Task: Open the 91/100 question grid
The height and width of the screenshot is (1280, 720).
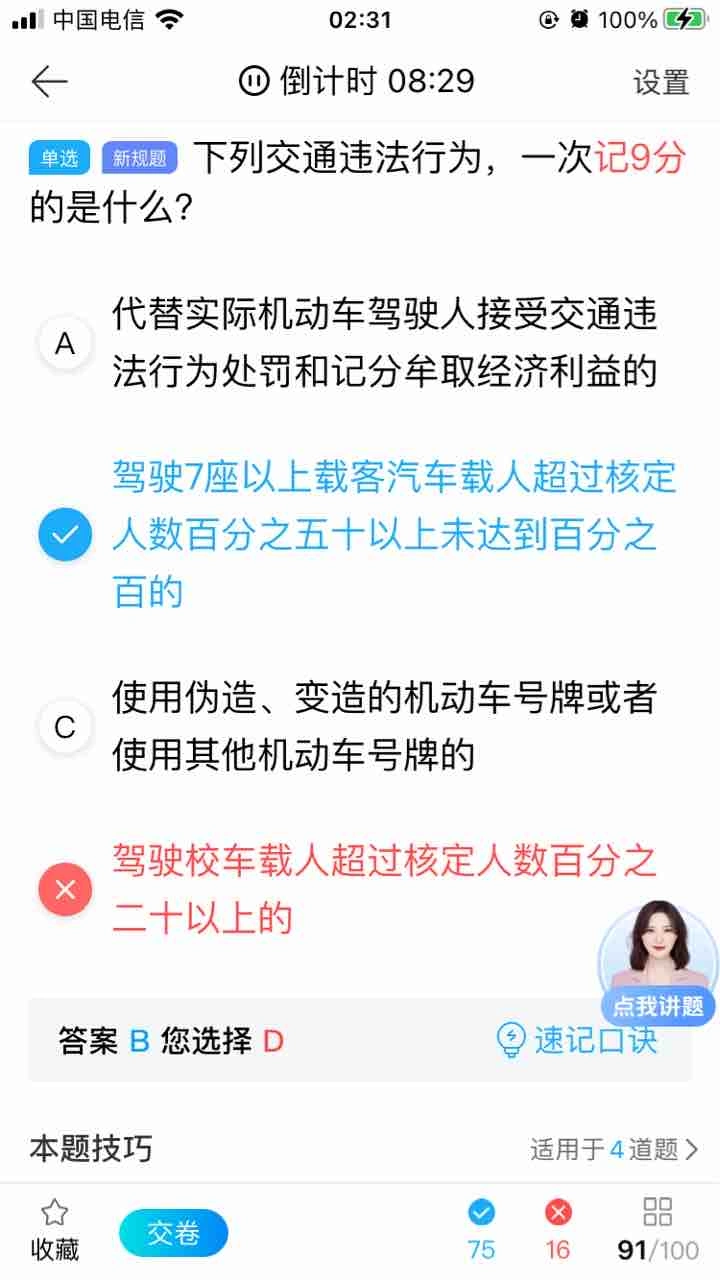Action: pos(657,1230)
